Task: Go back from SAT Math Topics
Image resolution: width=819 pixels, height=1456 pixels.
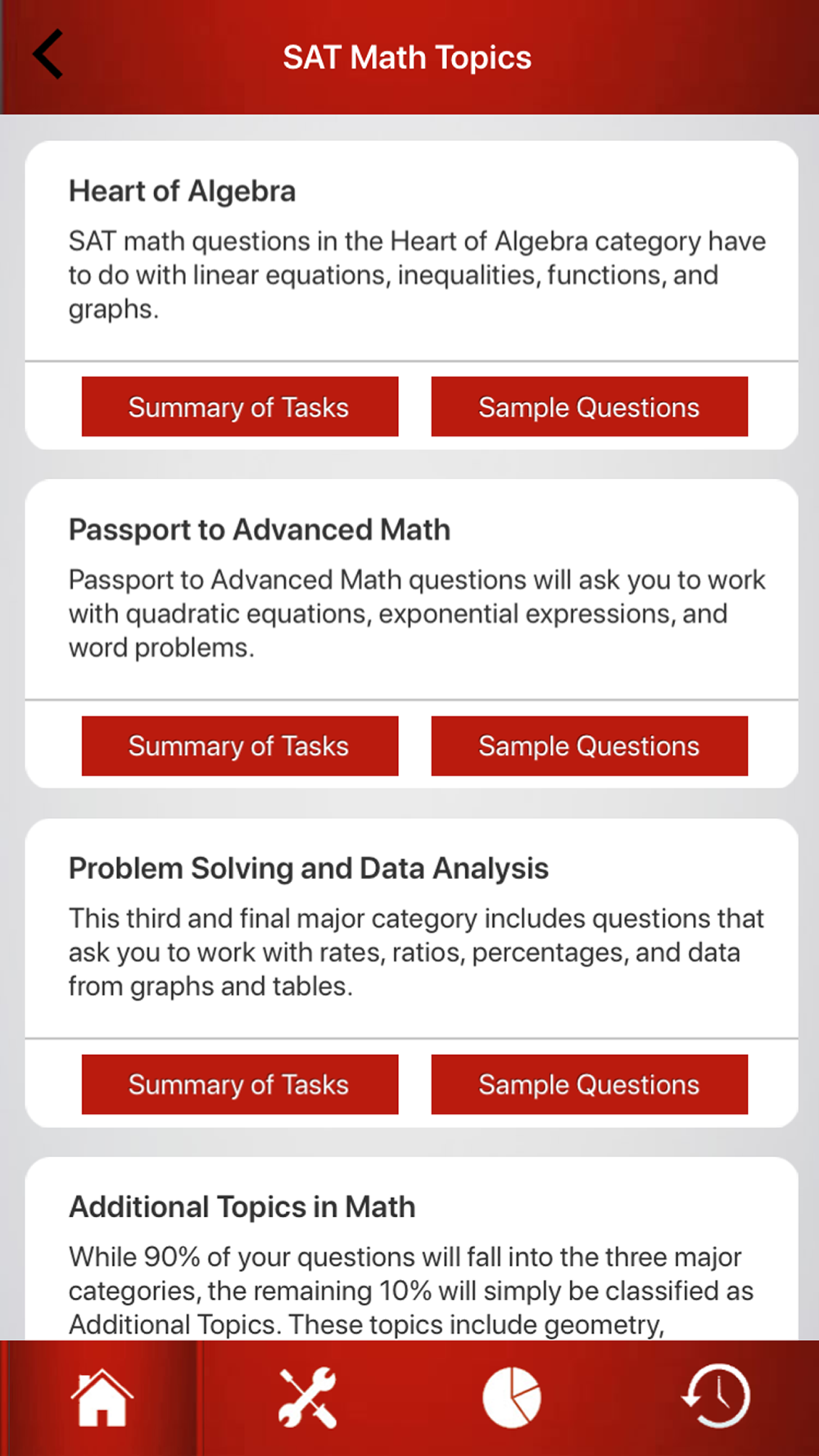Action: point(48,55)
